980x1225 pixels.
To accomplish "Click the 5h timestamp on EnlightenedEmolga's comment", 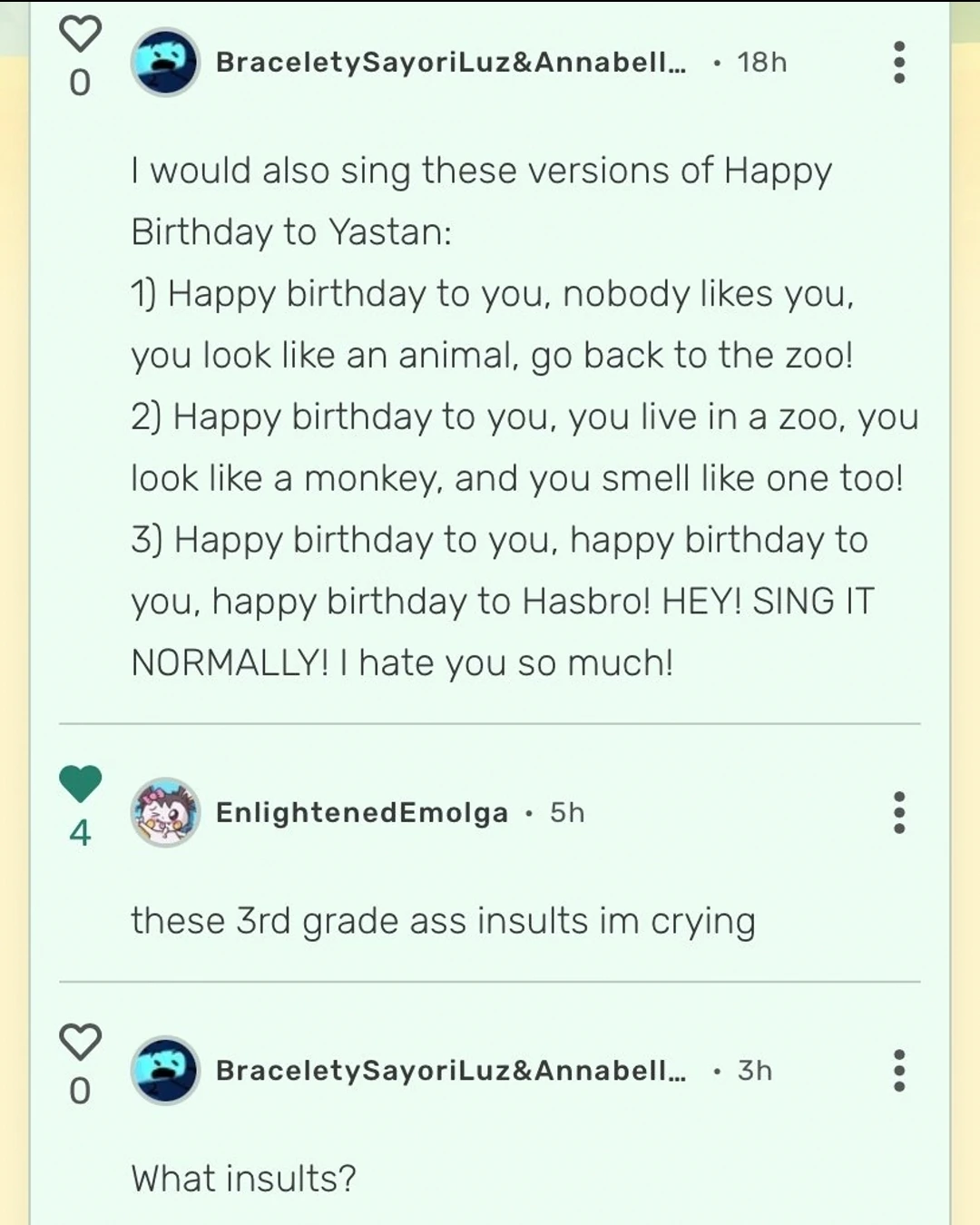I will (x=567, y=812).
